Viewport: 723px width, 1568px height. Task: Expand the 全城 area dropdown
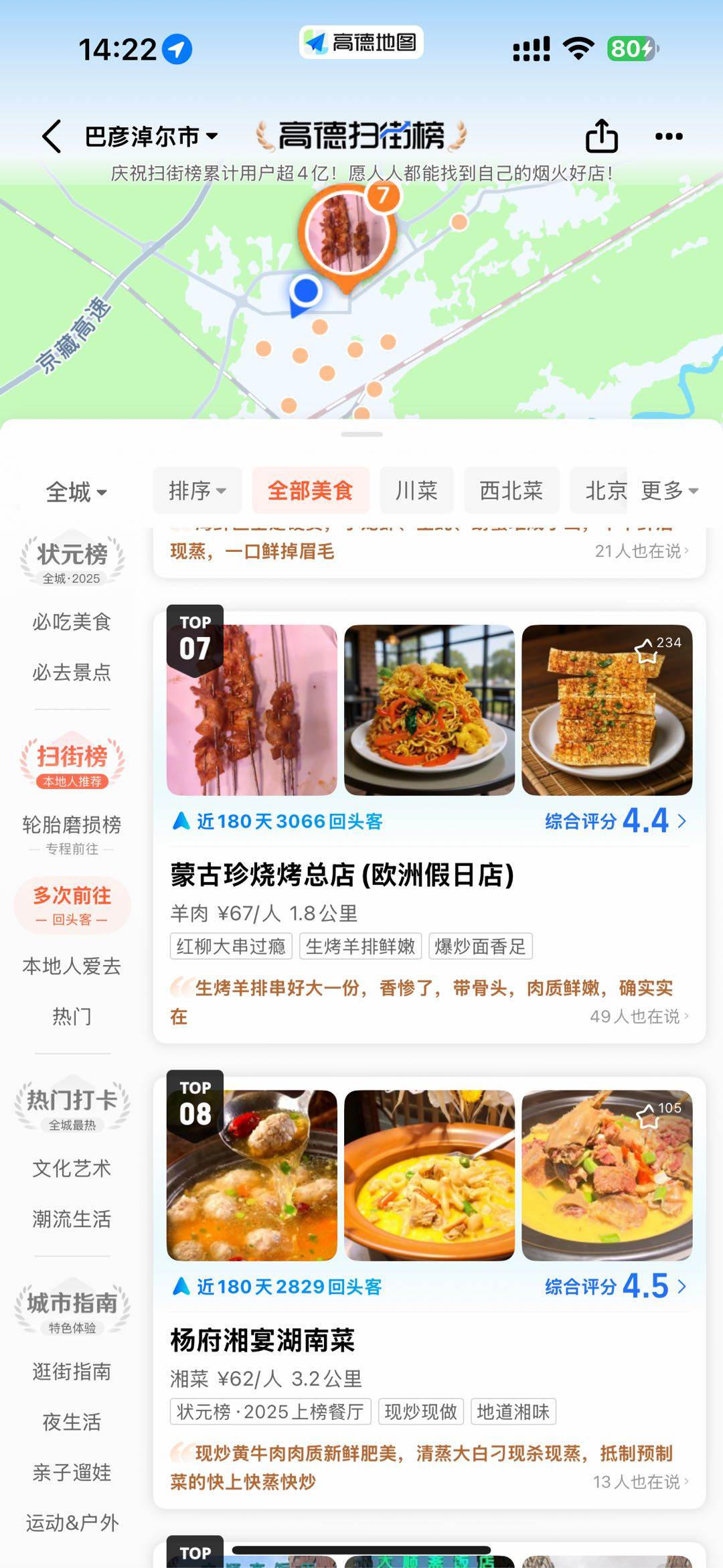pos(76,492)
